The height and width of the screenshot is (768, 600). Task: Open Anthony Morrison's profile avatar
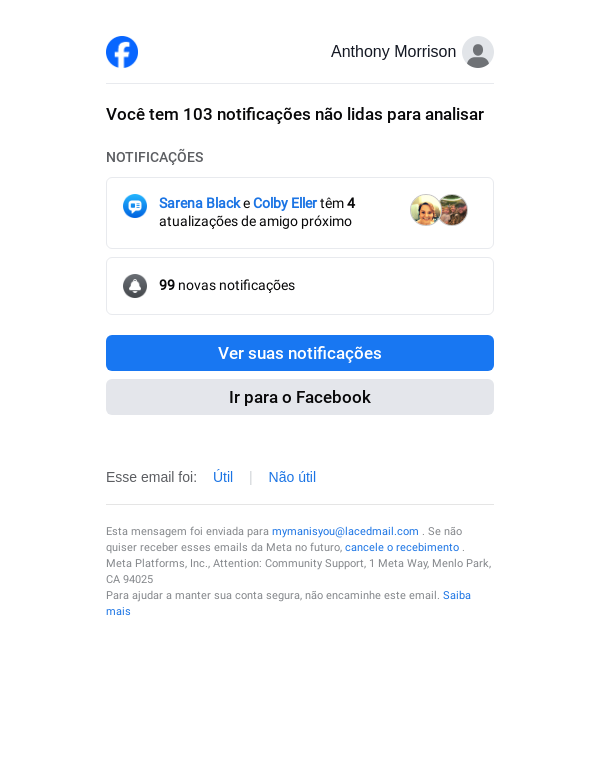tap(477, 52)
